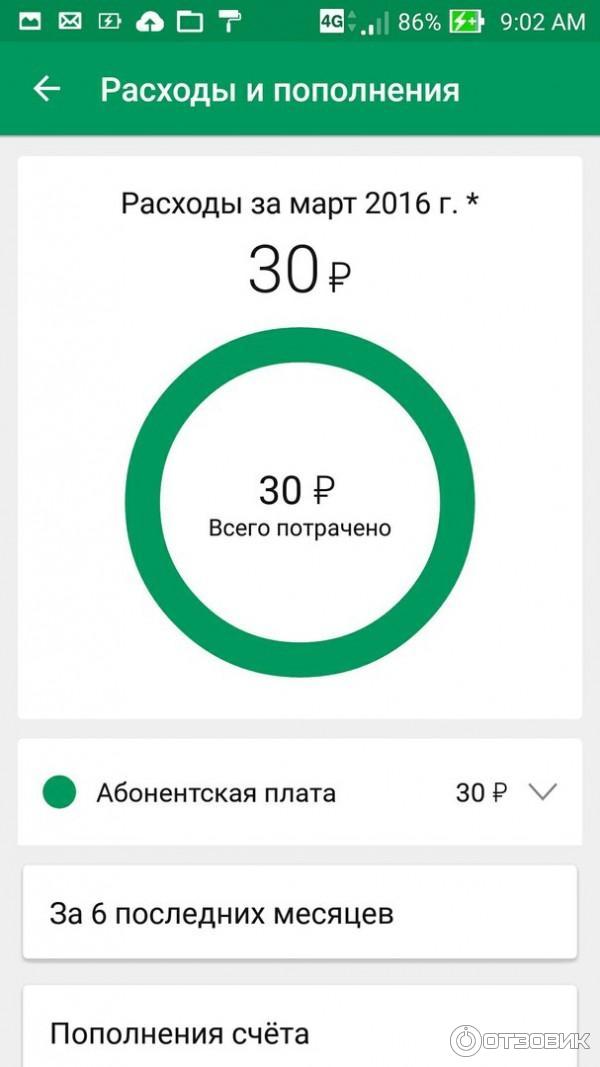The image size is (600, 1067).
Task: Go back using the arrow icon
Action: (47, 90)
